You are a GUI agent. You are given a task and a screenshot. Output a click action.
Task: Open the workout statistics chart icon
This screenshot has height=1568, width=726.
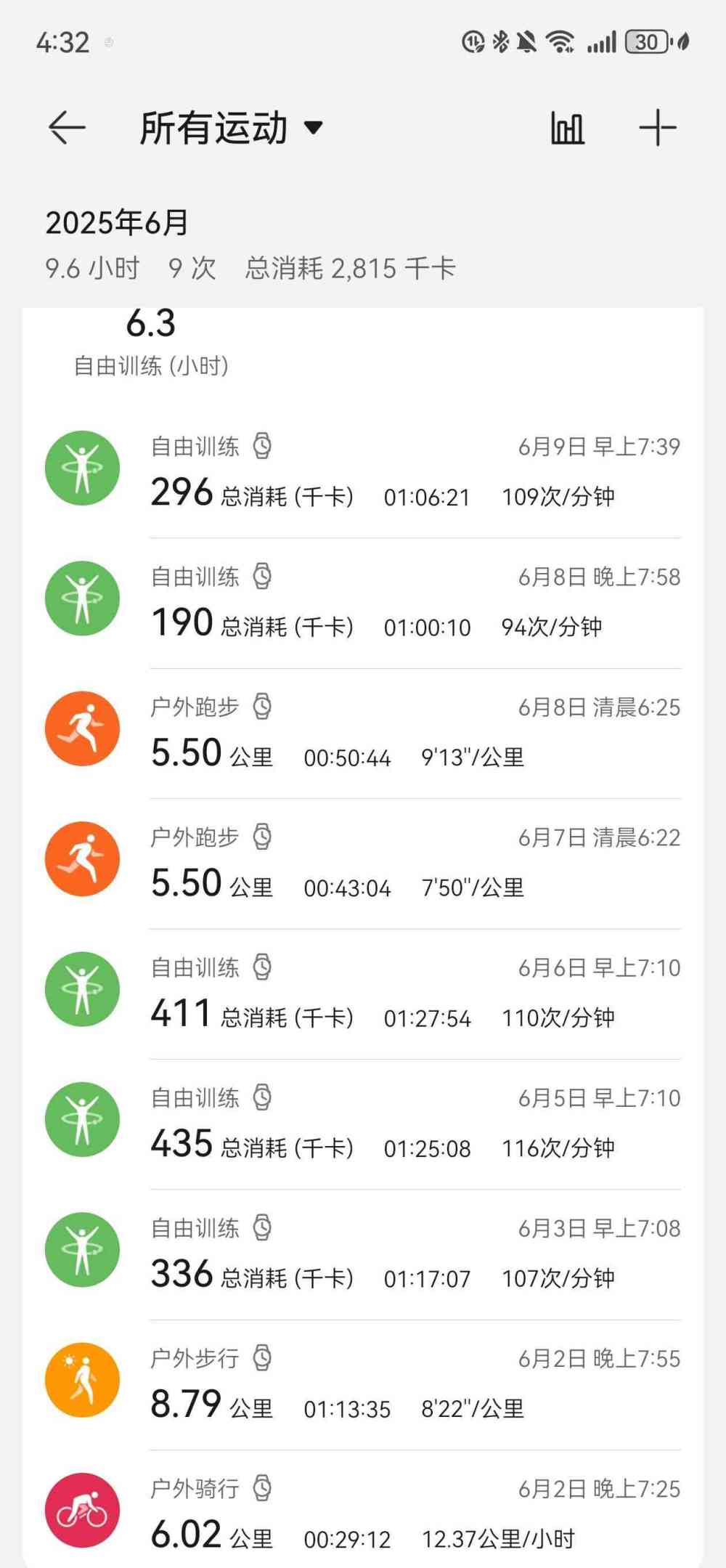567,129
